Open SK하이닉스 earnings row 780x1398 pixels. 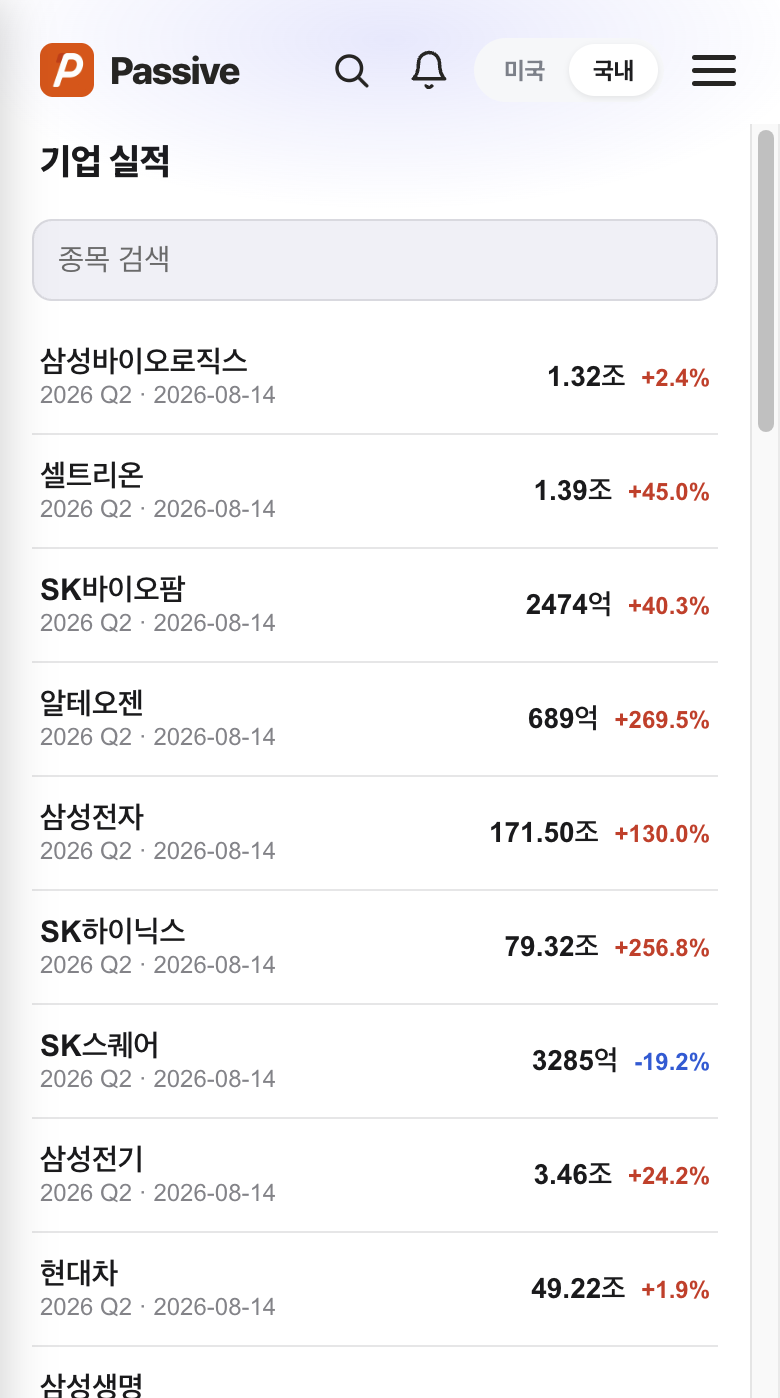(x=375, y=947)
